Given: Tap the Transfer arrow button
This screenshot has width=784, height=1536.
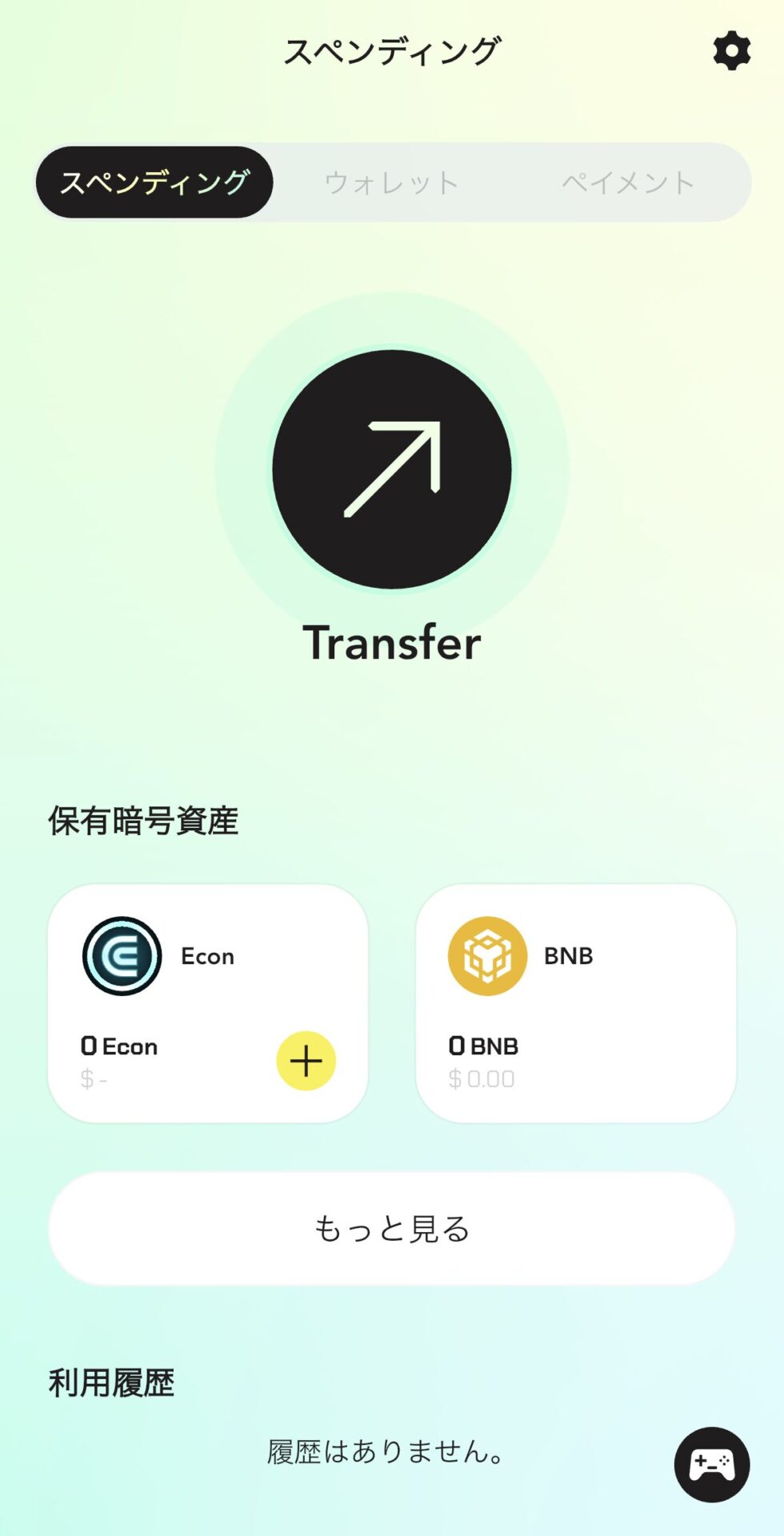Looking at the screenshot, I should point(392,470).
